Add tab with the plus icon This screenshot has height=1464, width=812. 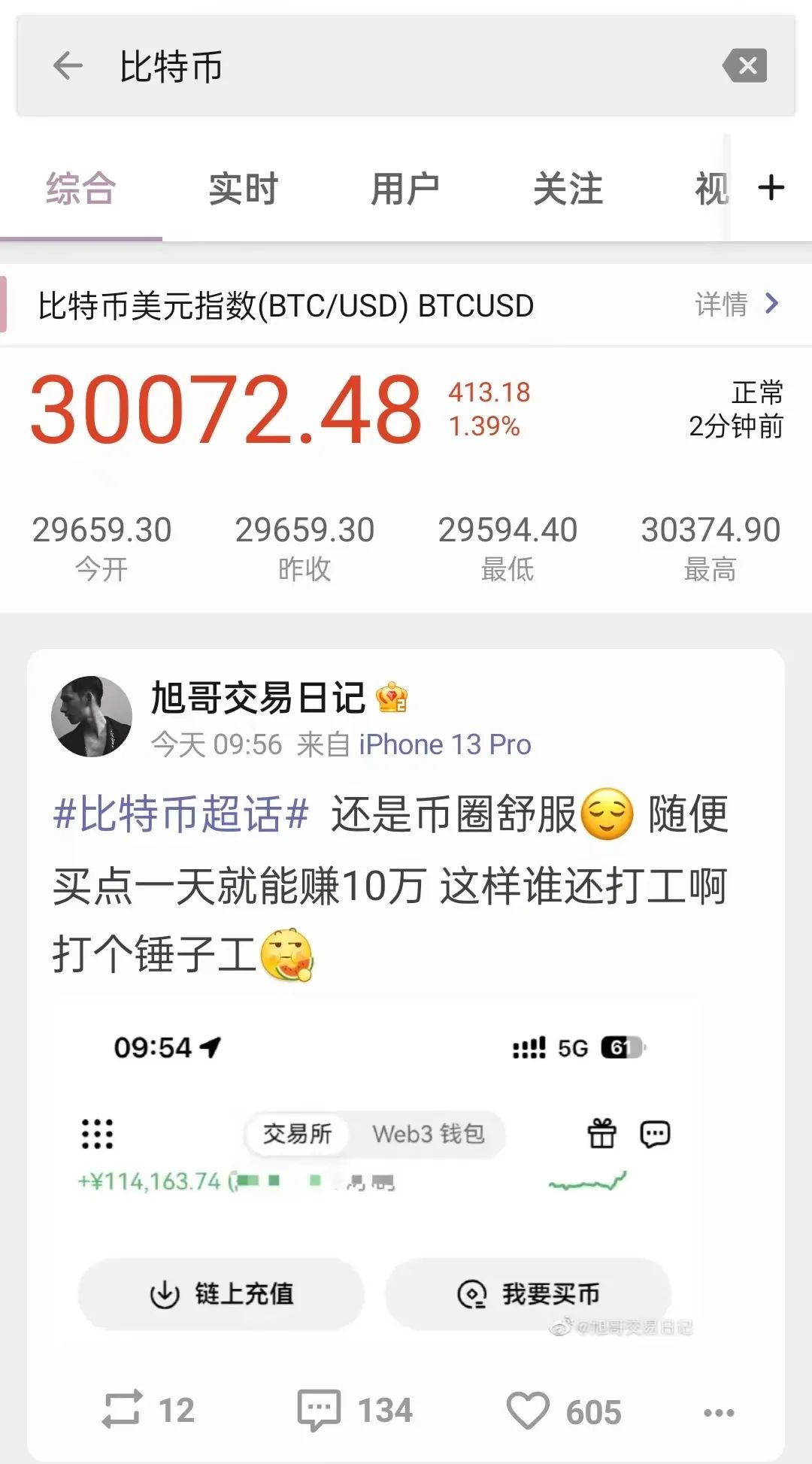(771, 188)
